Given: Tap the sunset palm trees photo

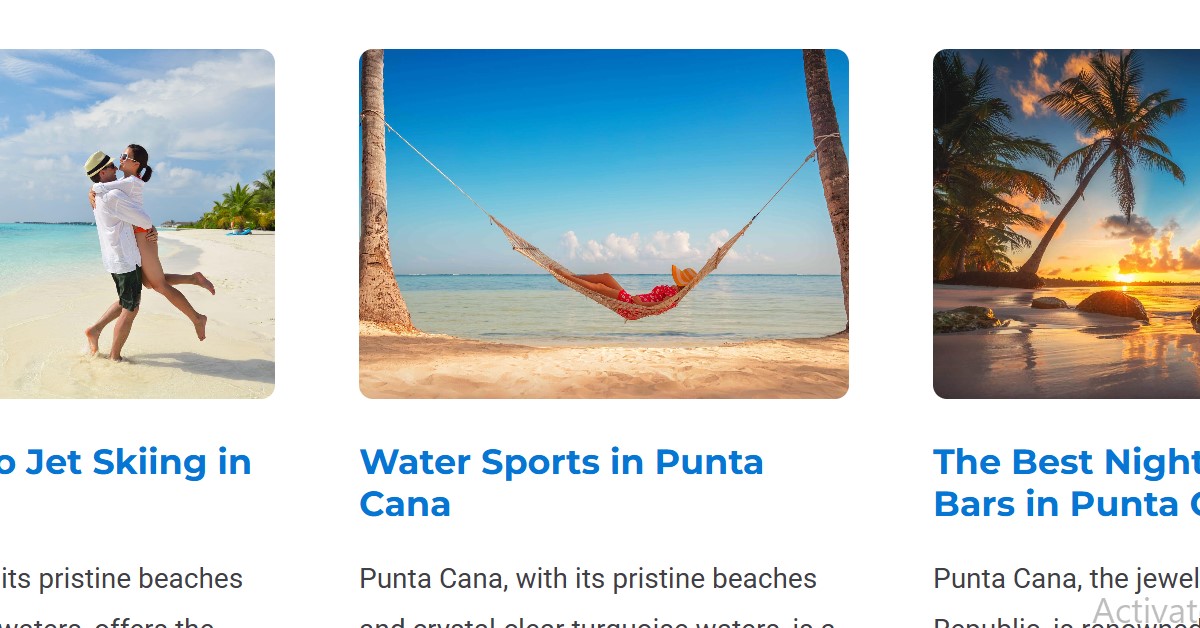Looking at the screenshot, I should click(1066, 224).
